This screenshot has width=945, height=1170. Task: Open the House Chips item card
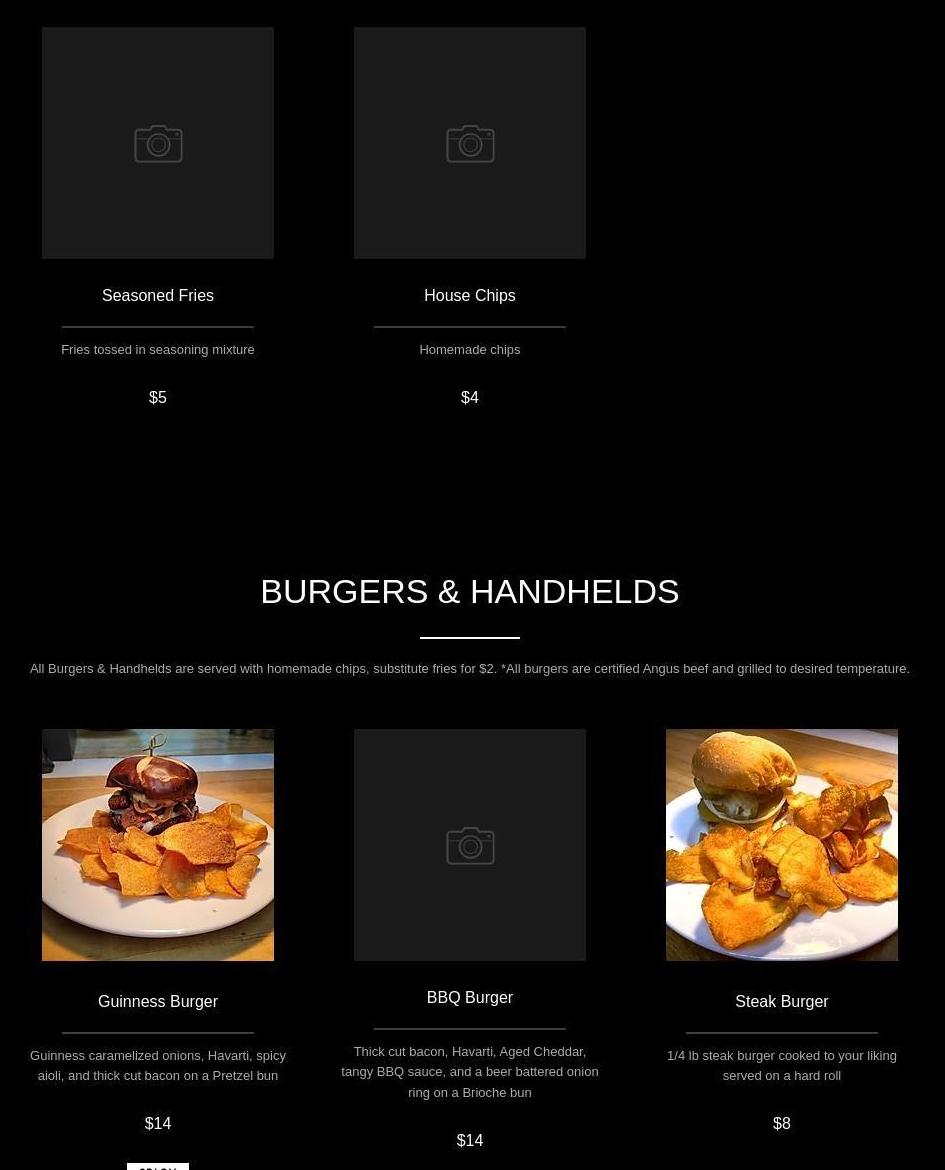469,295
